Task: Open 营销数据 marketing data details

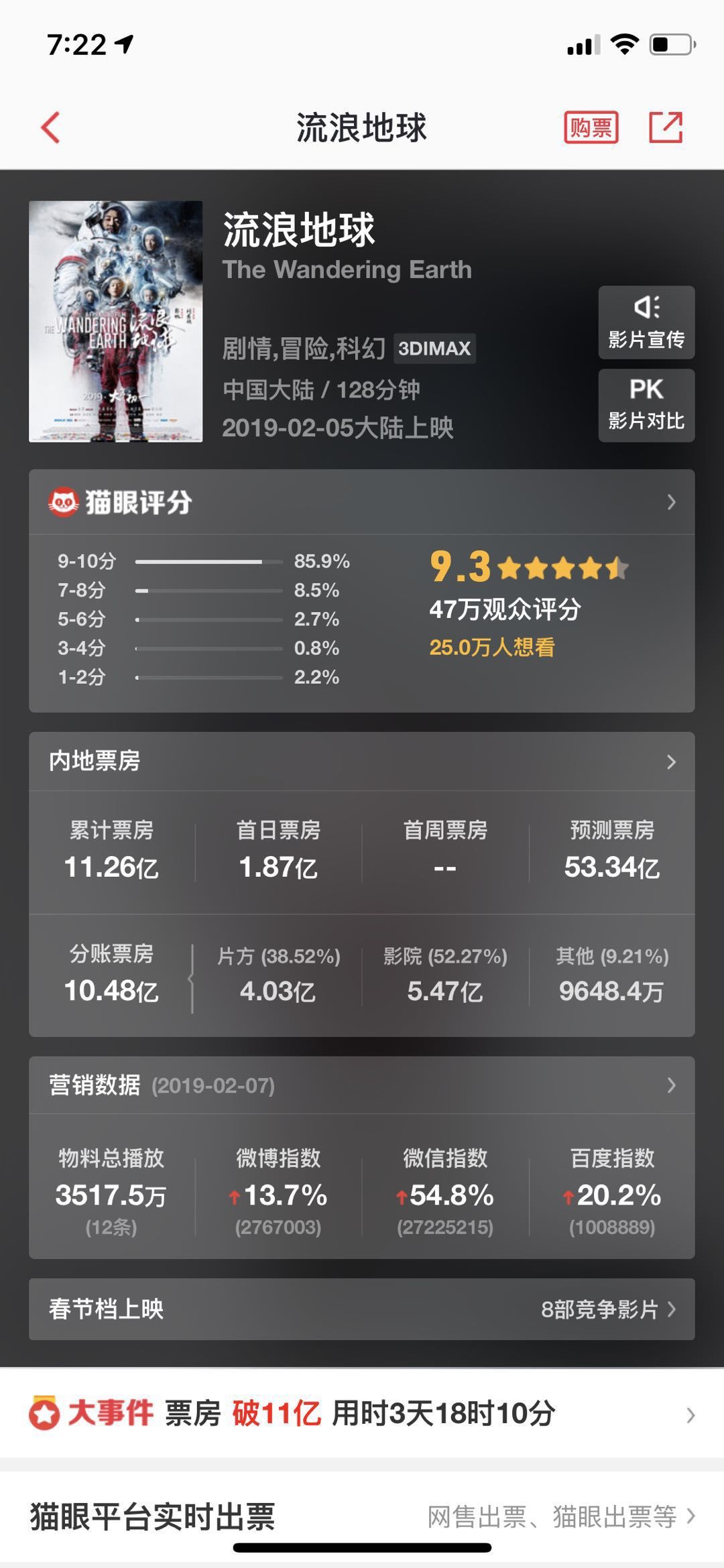Action: [x=362, y=1085]
